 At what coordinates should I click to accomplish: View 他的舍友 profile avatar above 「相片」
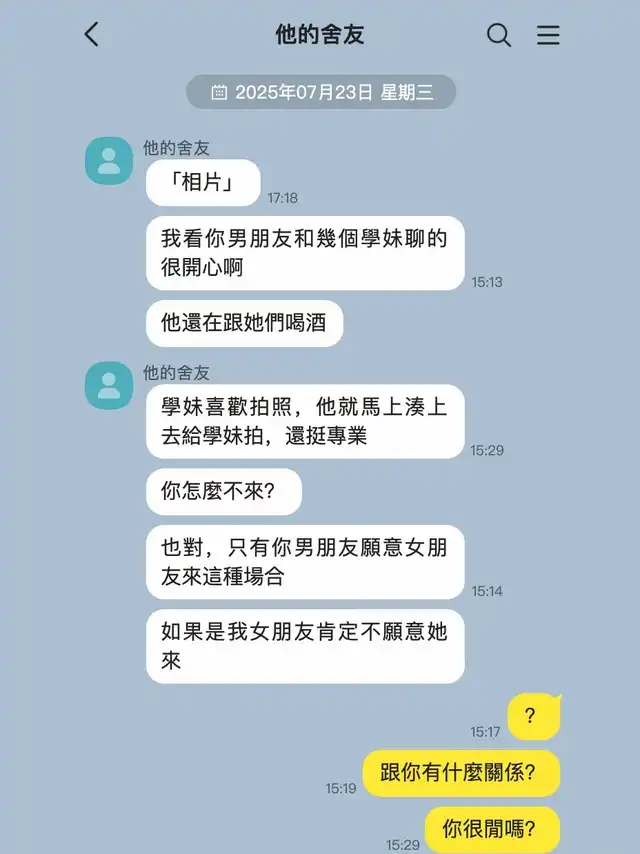(x=109, y=161)
